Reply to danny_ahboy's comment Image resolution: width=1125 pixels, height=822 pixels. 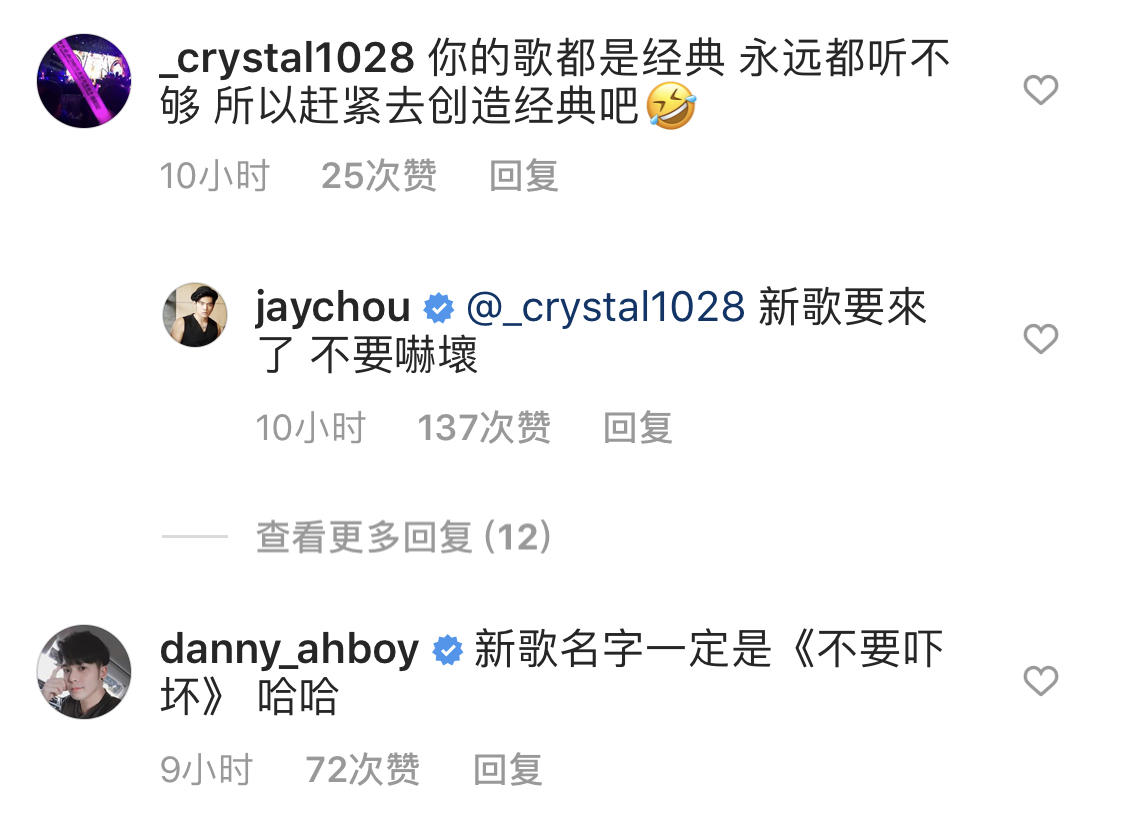[x=507, y=770]
